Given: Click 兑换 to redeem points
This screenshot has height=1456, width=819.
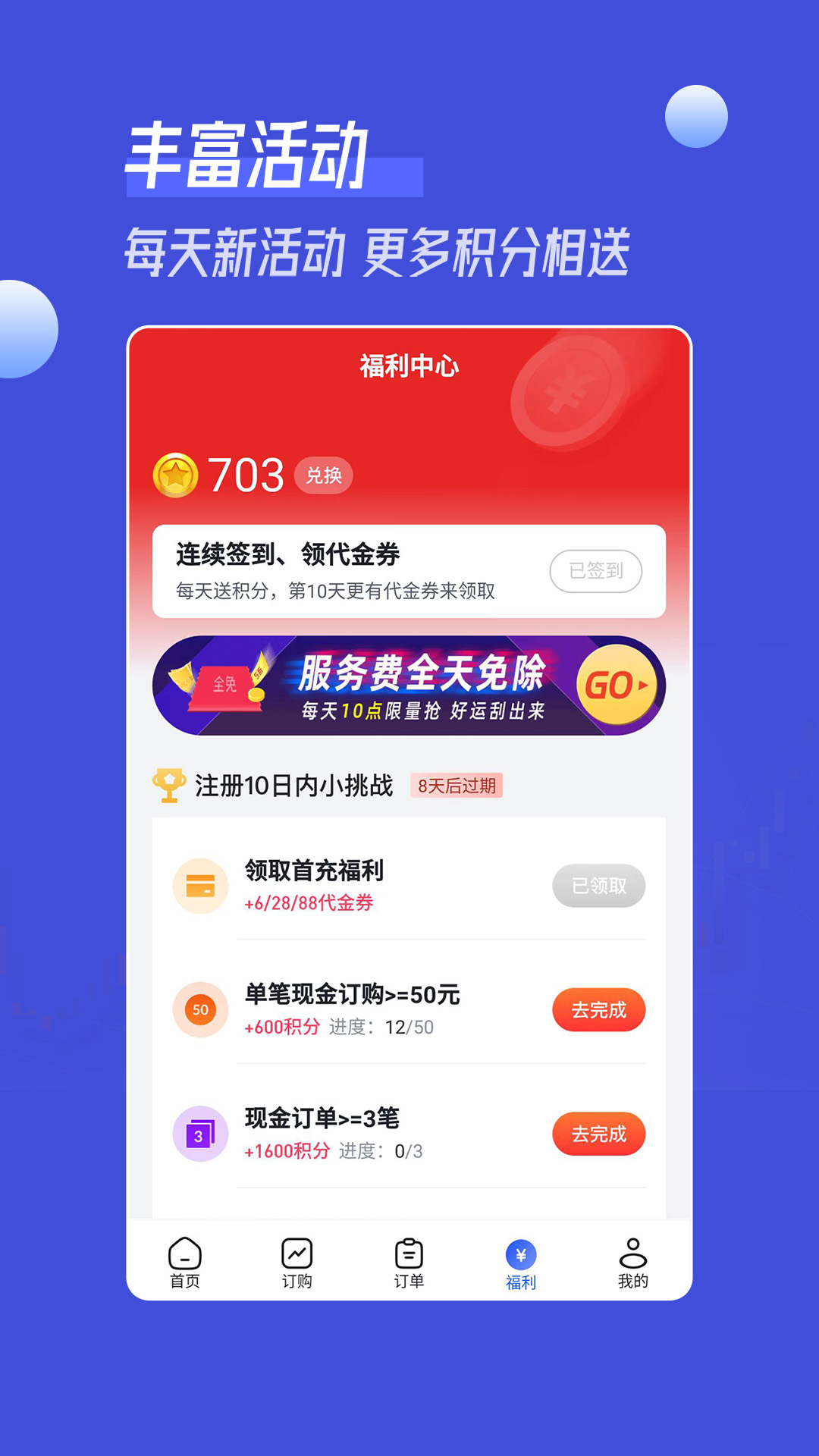Looking at the screenshot, I should click(x=323, y=477).
